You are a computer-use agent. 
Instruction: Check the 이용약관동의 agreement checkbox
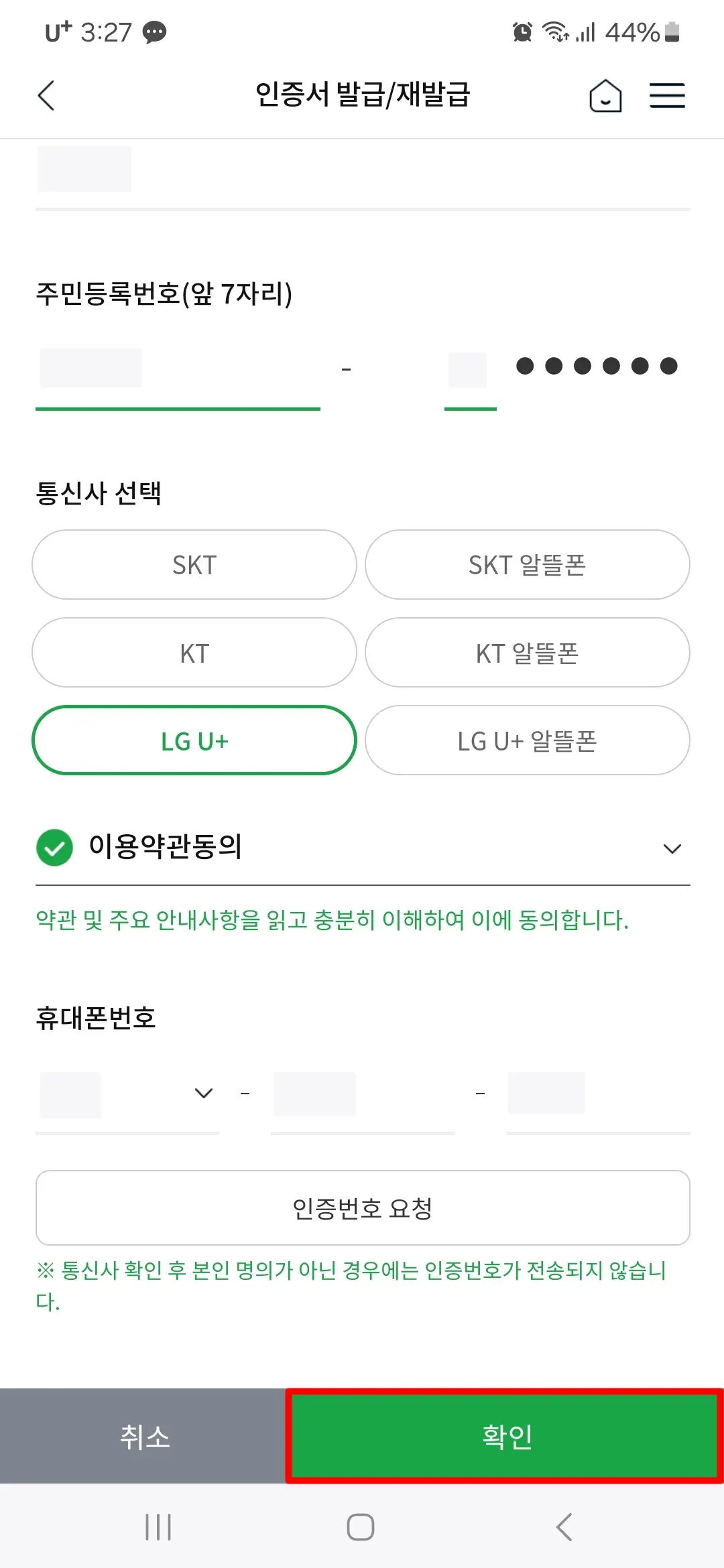pos(55,848)
